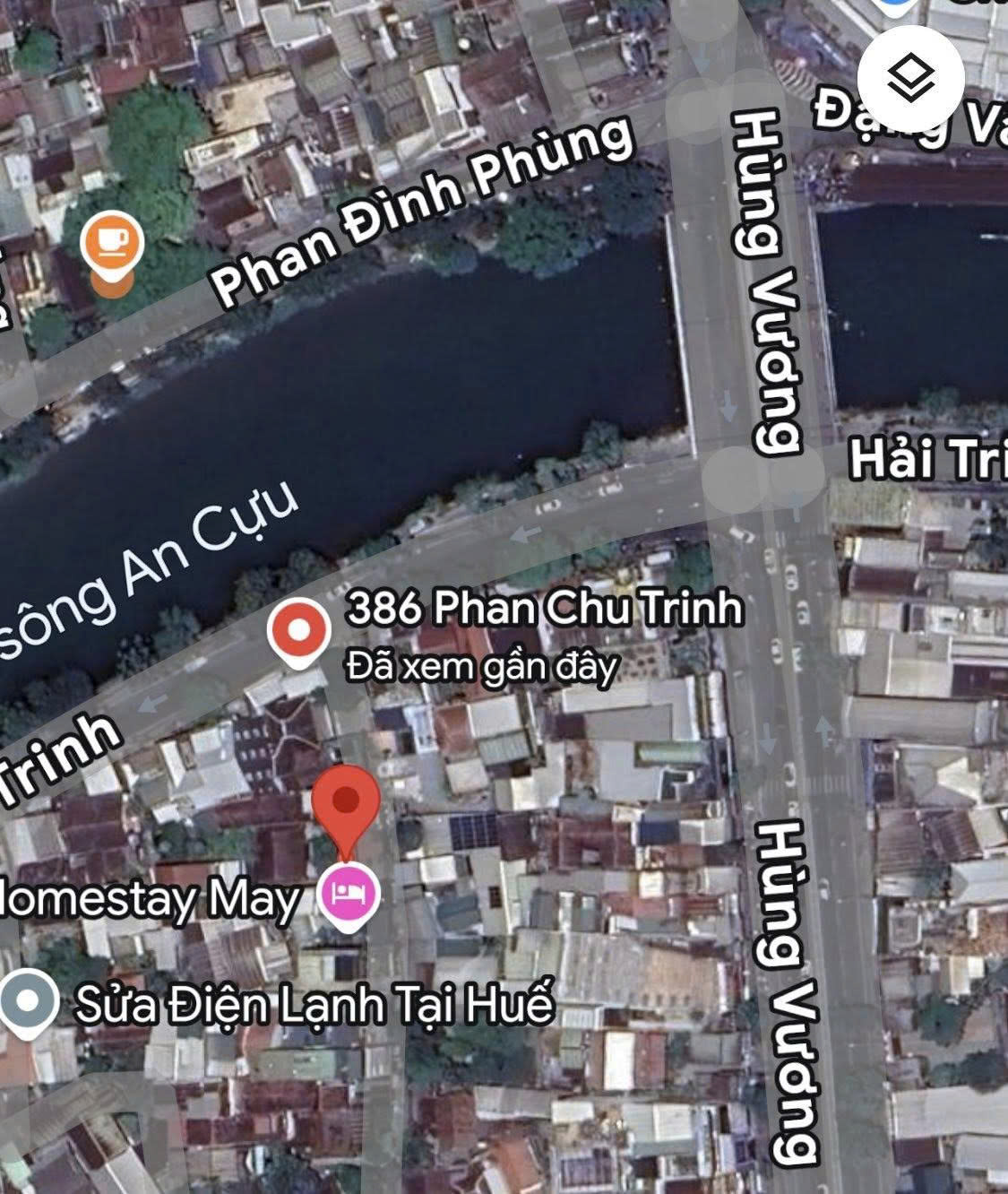
Task: Tap the red dropped pin
Action: click(x=346, y=800)
